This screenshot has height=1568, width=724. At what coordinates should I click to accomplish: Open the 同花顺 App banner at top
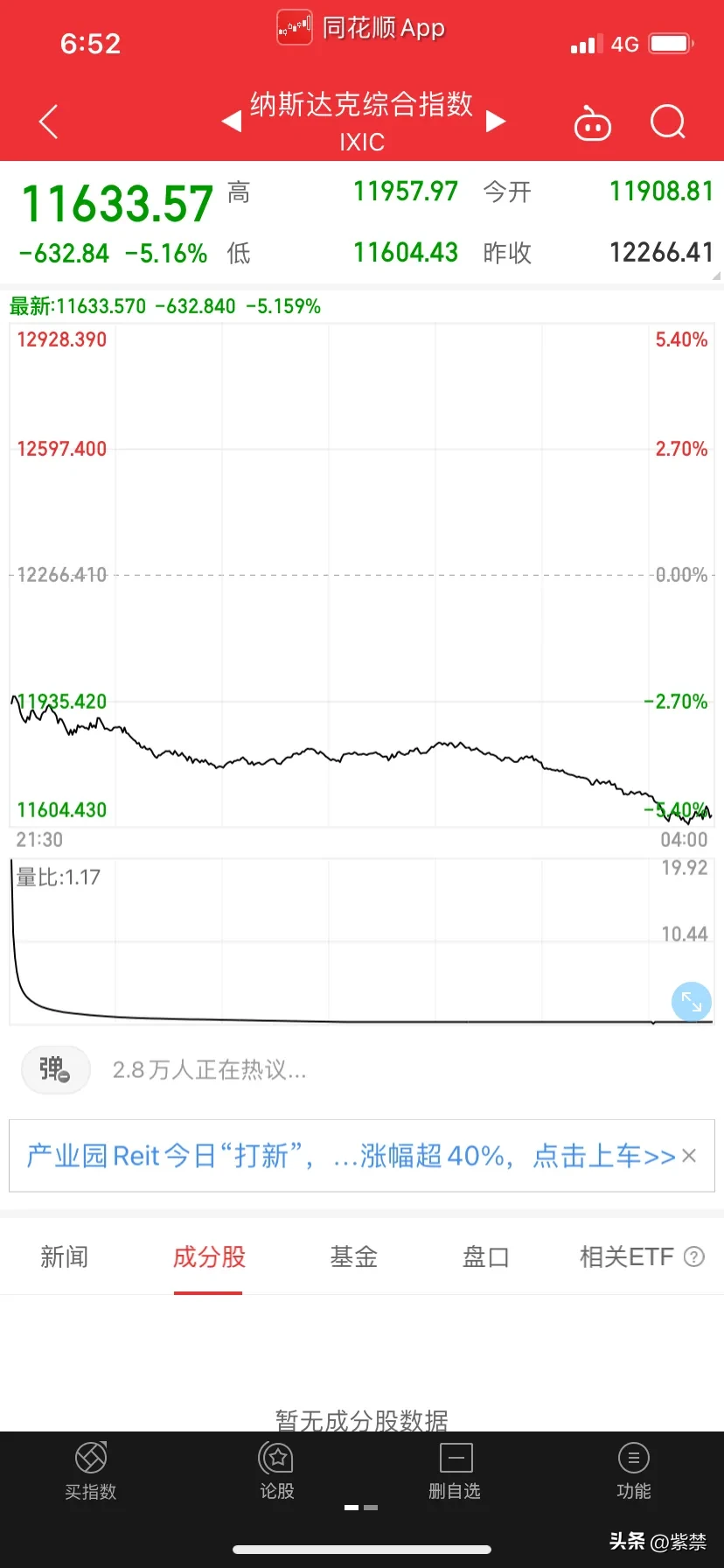pyautogui.click(x=362, y=28)
